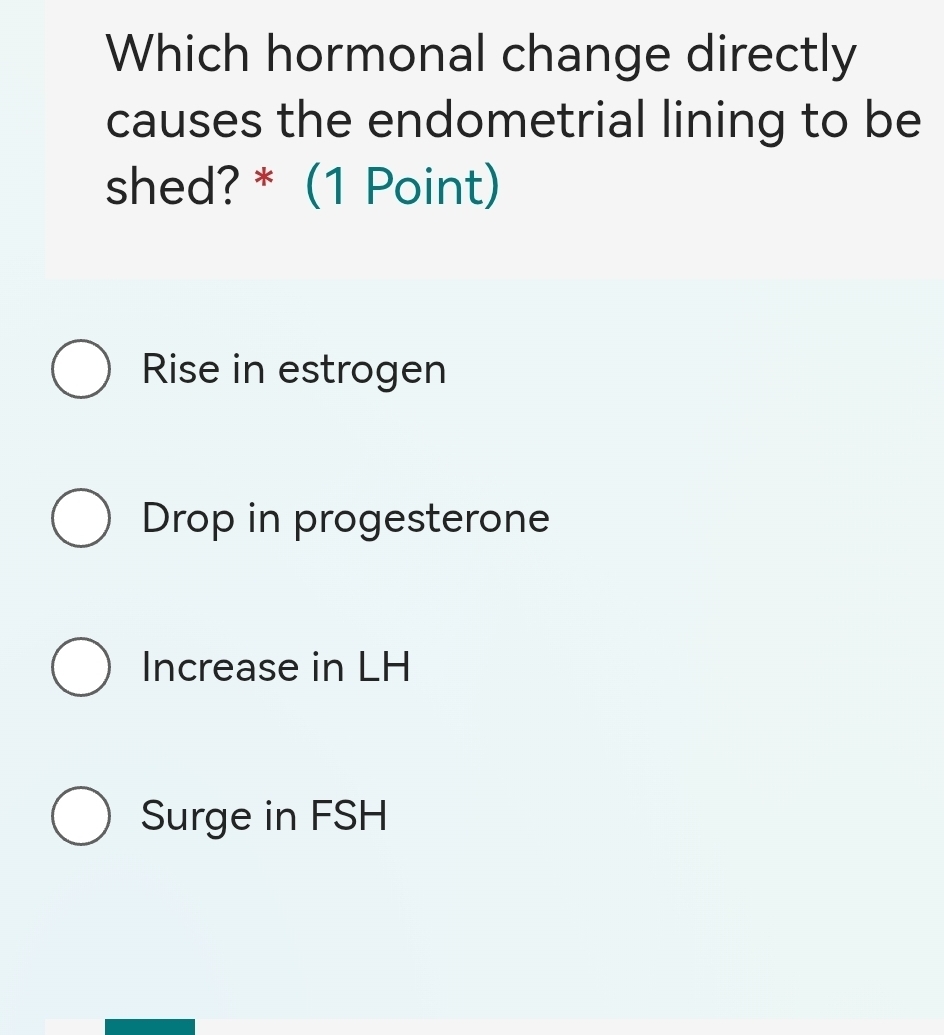Viewport: 944px width, 1035px height.
Task: Click the 'Surge in FSH' answer text
Action: pyautogui.click(x=264, y=815)
